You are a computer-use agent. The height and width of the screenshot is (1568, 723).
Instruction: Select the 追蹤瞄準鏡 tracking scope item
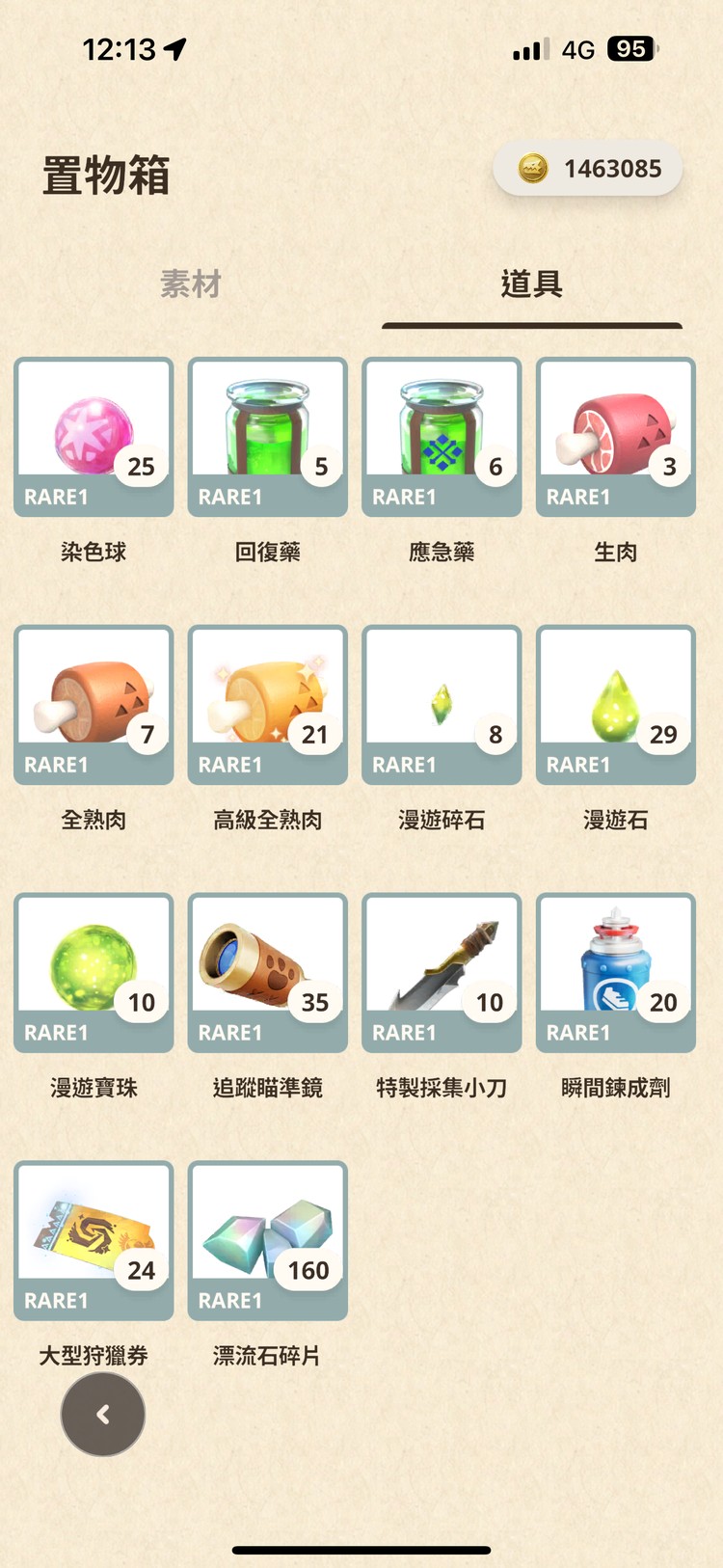click(267, 972)
